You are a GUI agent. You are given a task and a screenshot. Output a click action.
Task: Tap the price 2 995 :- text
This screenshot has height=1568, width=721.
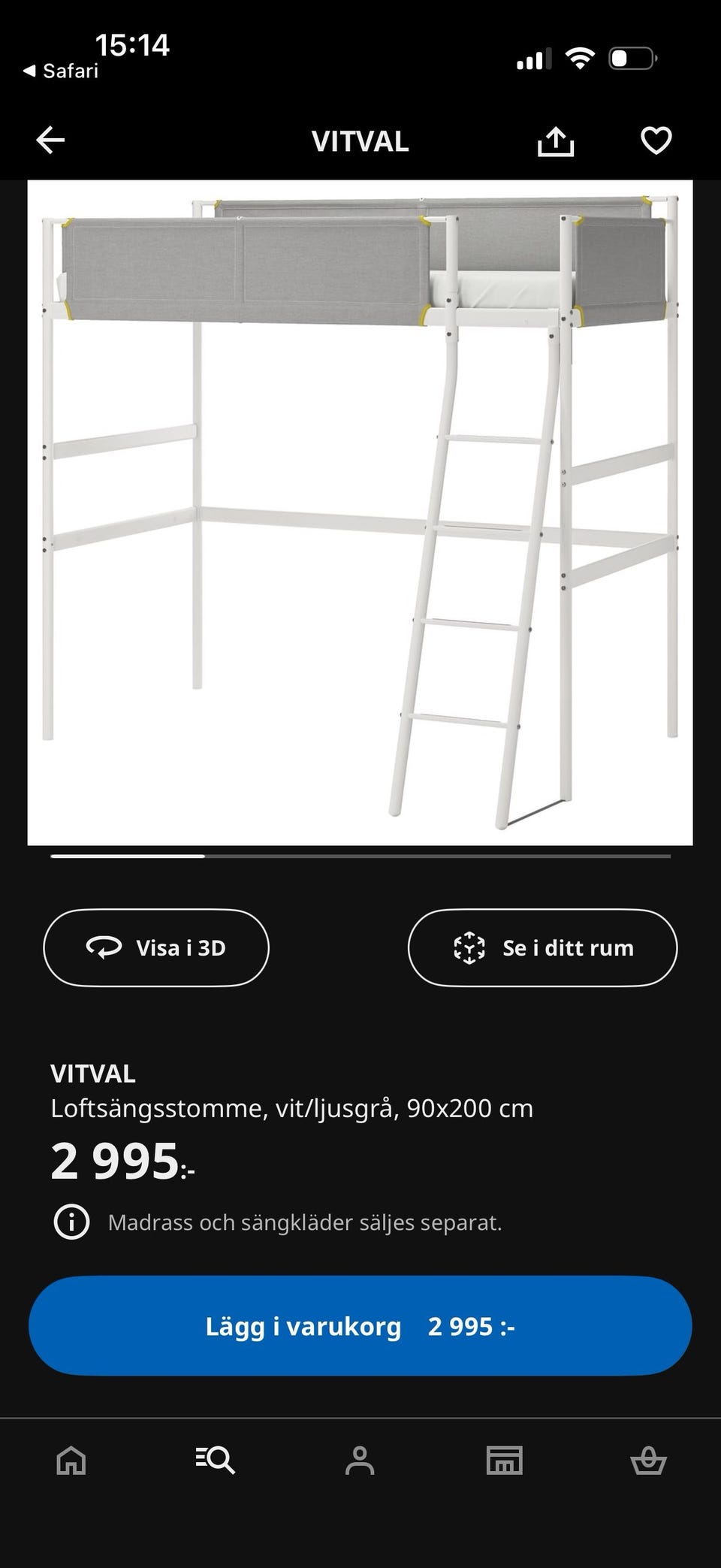pyautogui.click(x=120, y=1161)
